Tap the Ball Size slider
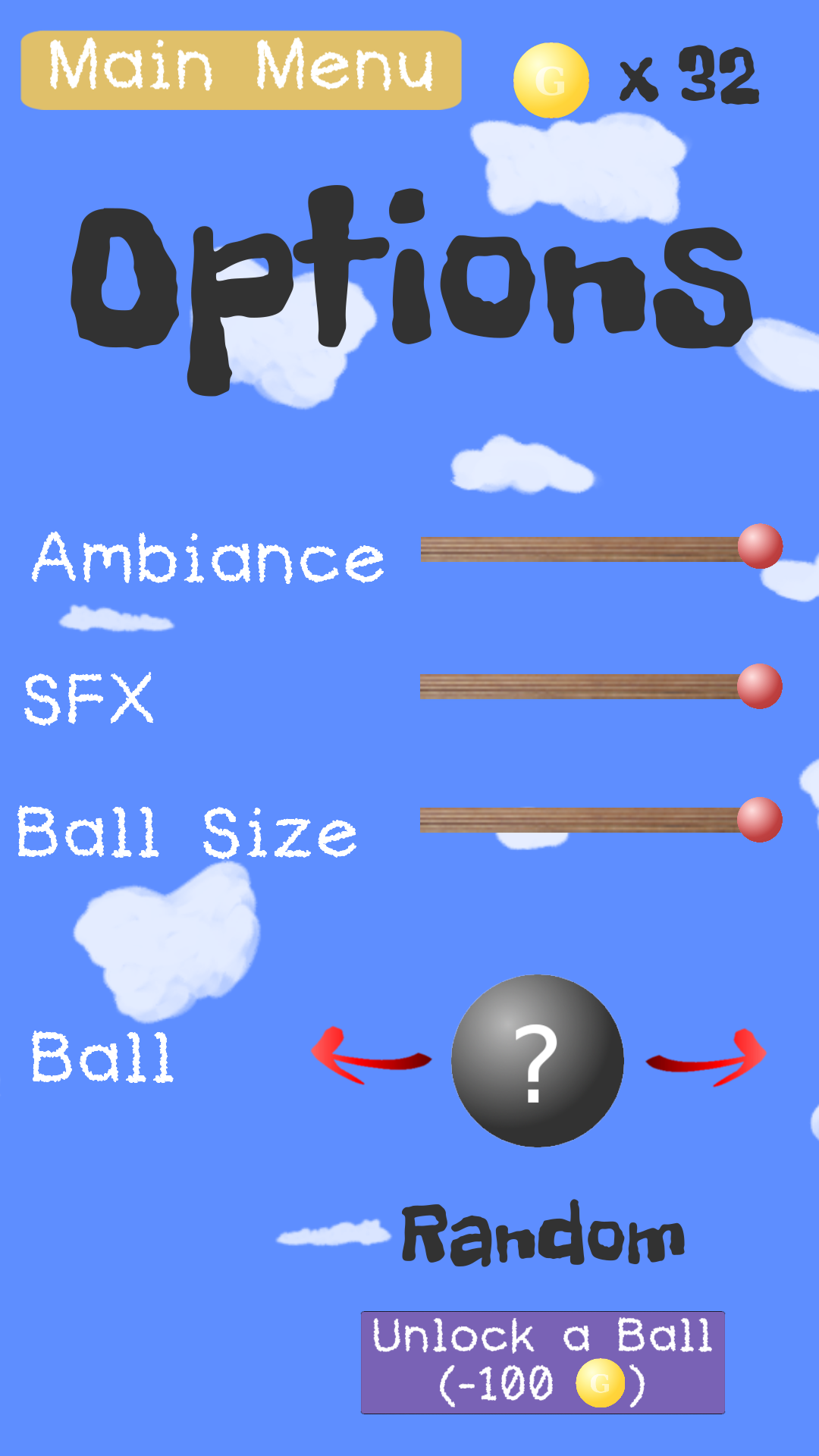The height and width of the screenshot is (1456, 819). (601, 820)
